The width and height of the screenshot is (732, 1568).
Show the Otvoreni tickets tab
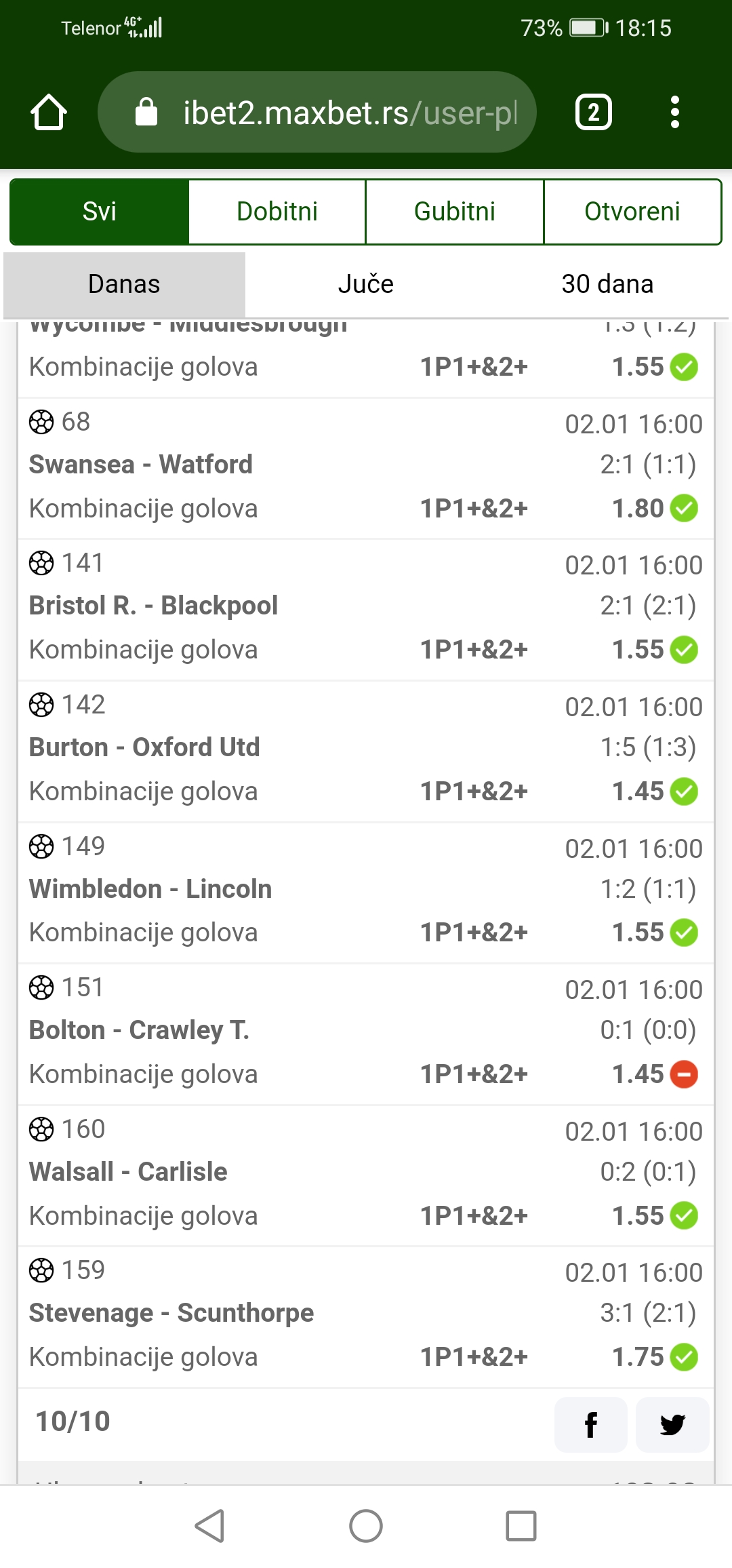click(632, 212)
